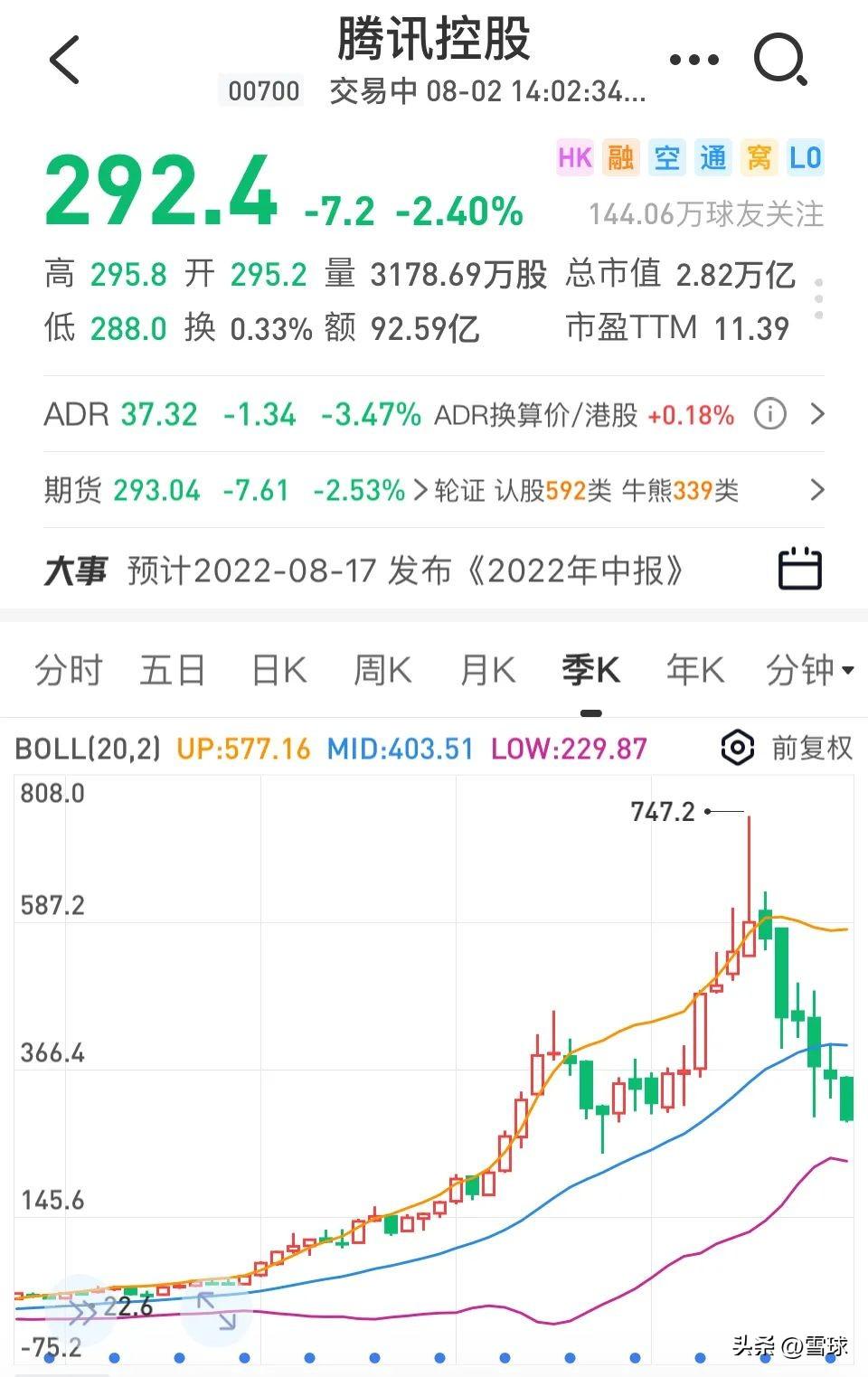This screenshot has width=868, height=1377.
Task: Select the 日K chart tab
Action: [x=278, y=671]
